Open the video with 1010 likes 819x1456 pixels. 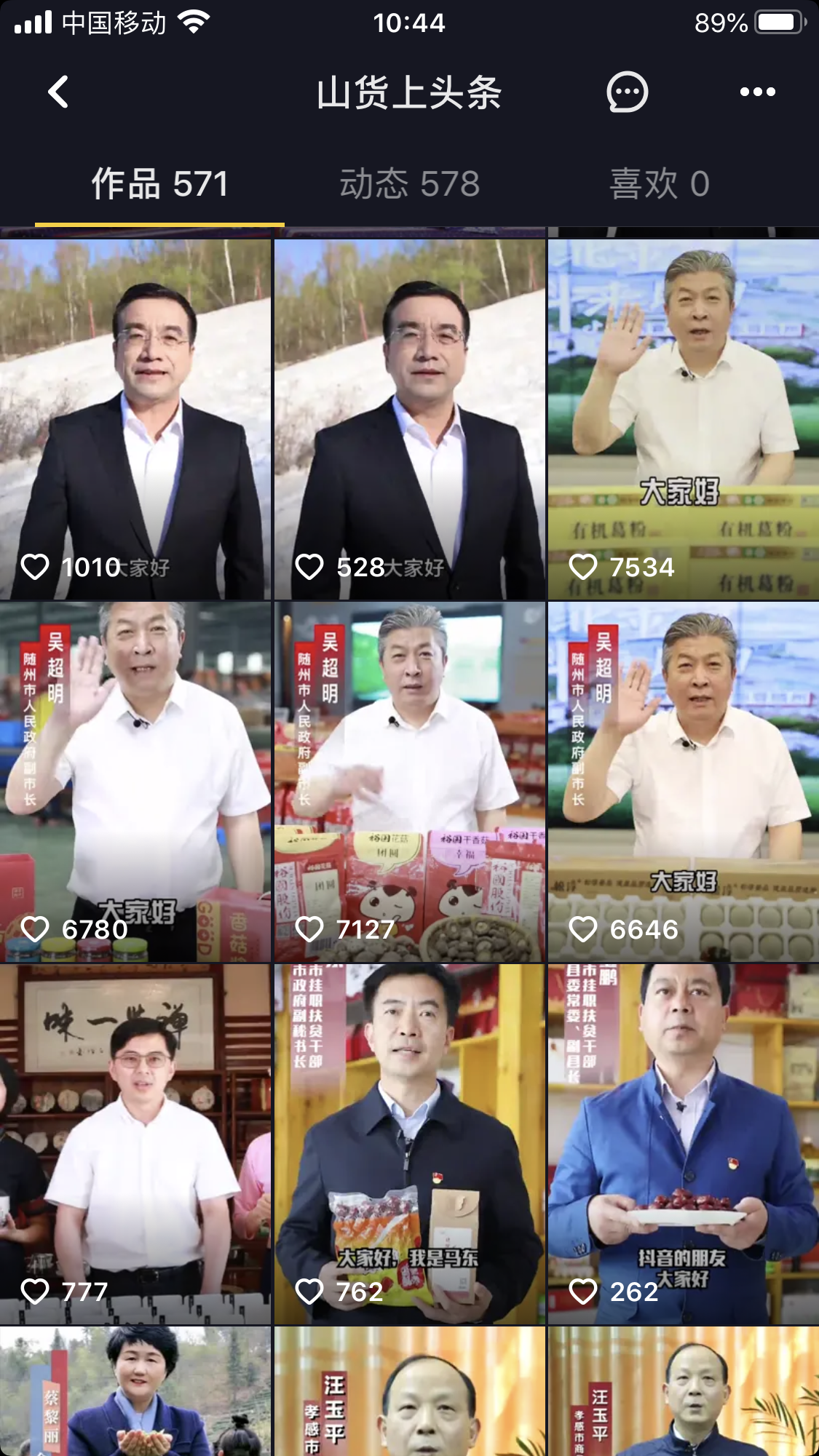point(135,419)
